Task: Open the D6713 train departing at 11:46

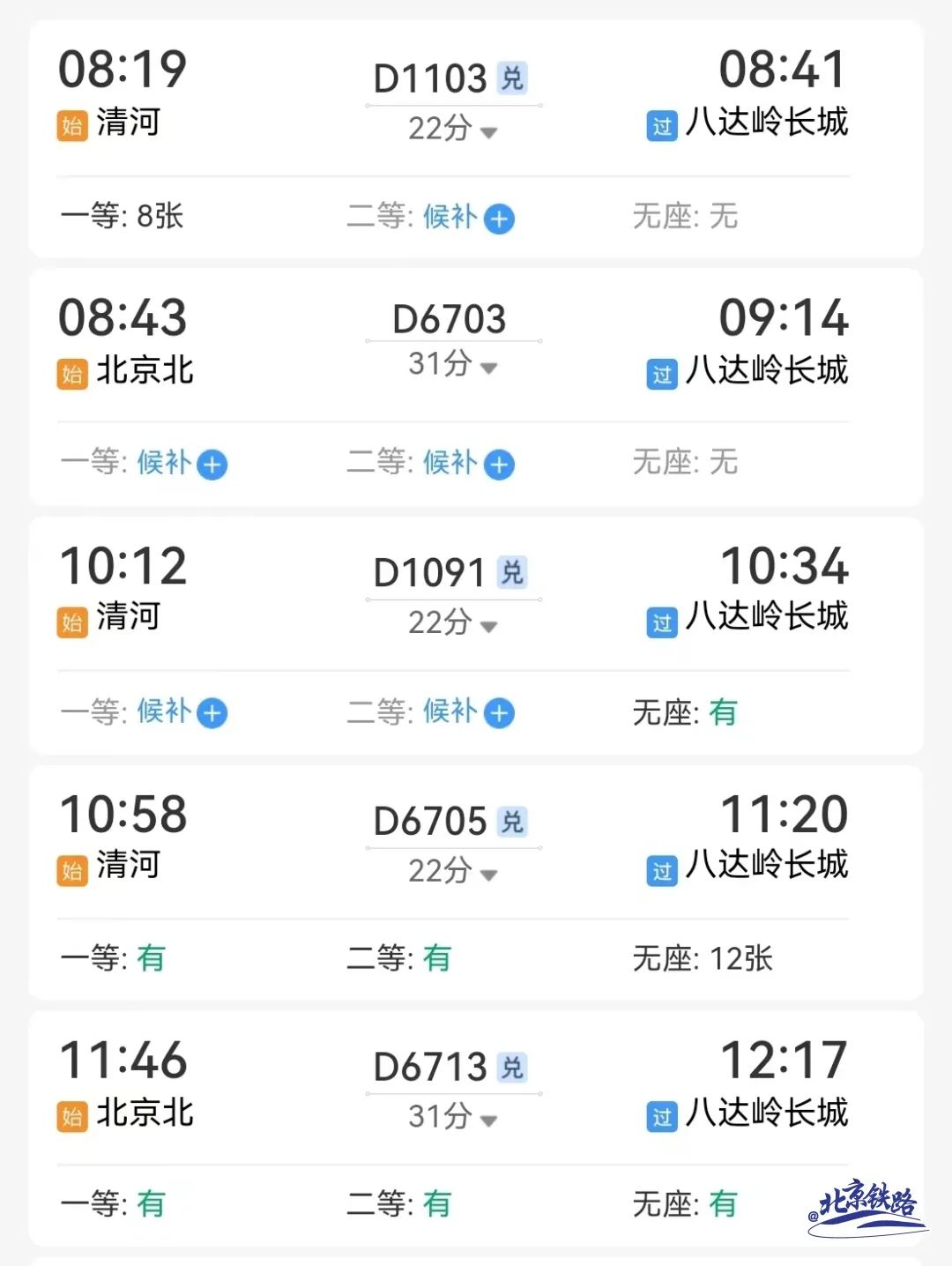Action: click(430, 1068)
